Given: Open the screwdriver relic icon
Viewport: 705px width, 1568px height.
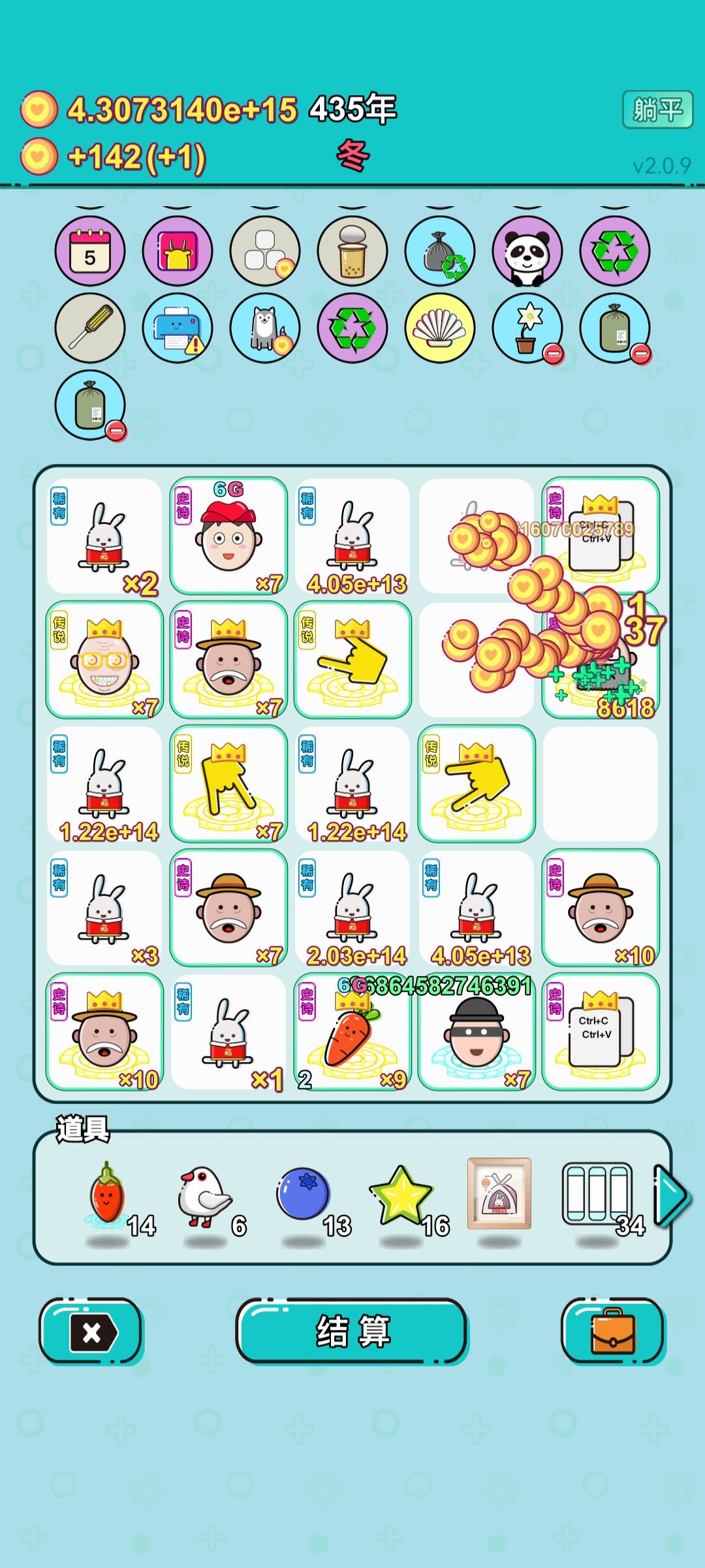Looking at the screenshot, I should pos(90,328).
